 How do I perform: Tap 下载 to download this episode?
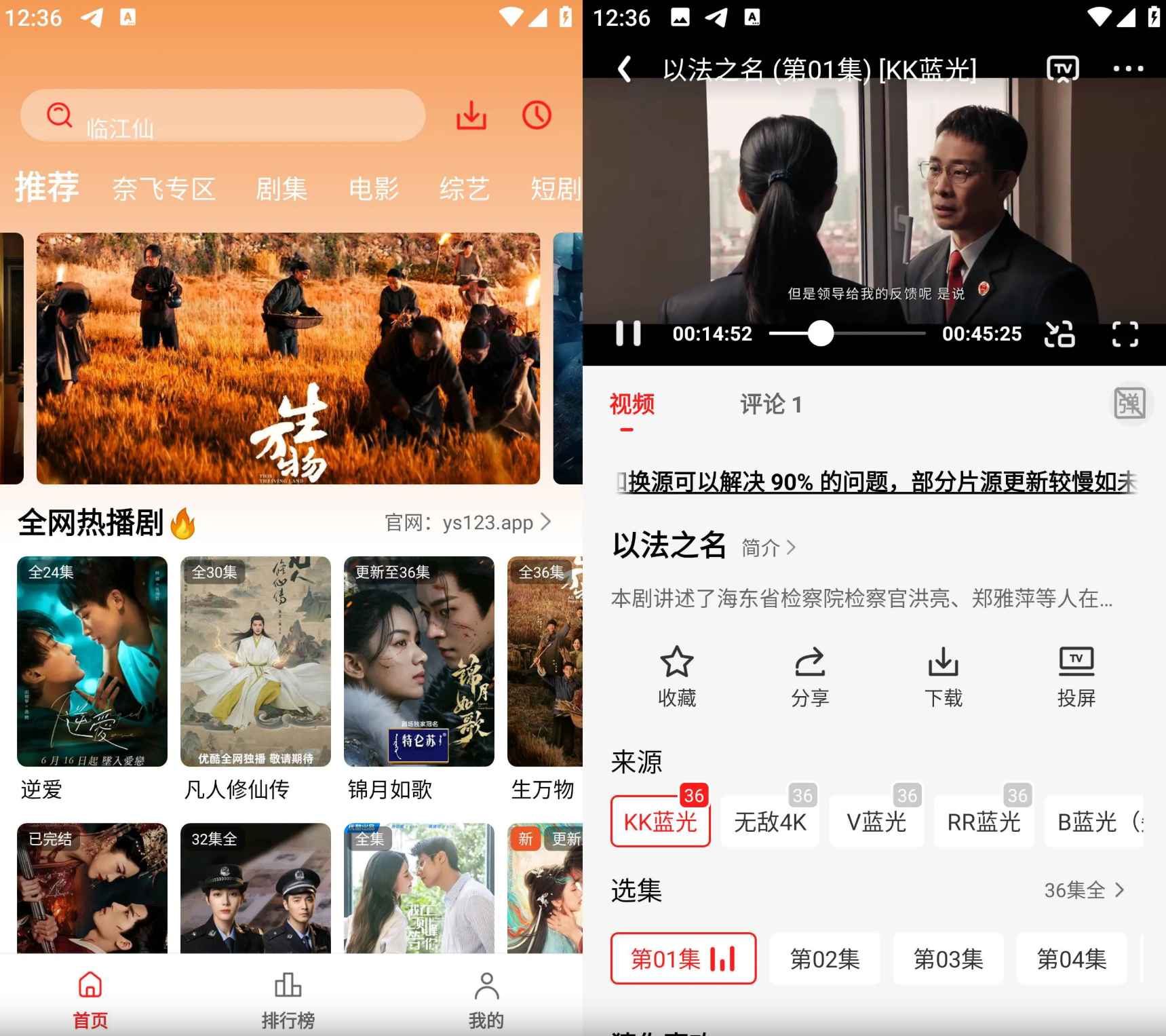pyautogui.click(x=943, y=677)
